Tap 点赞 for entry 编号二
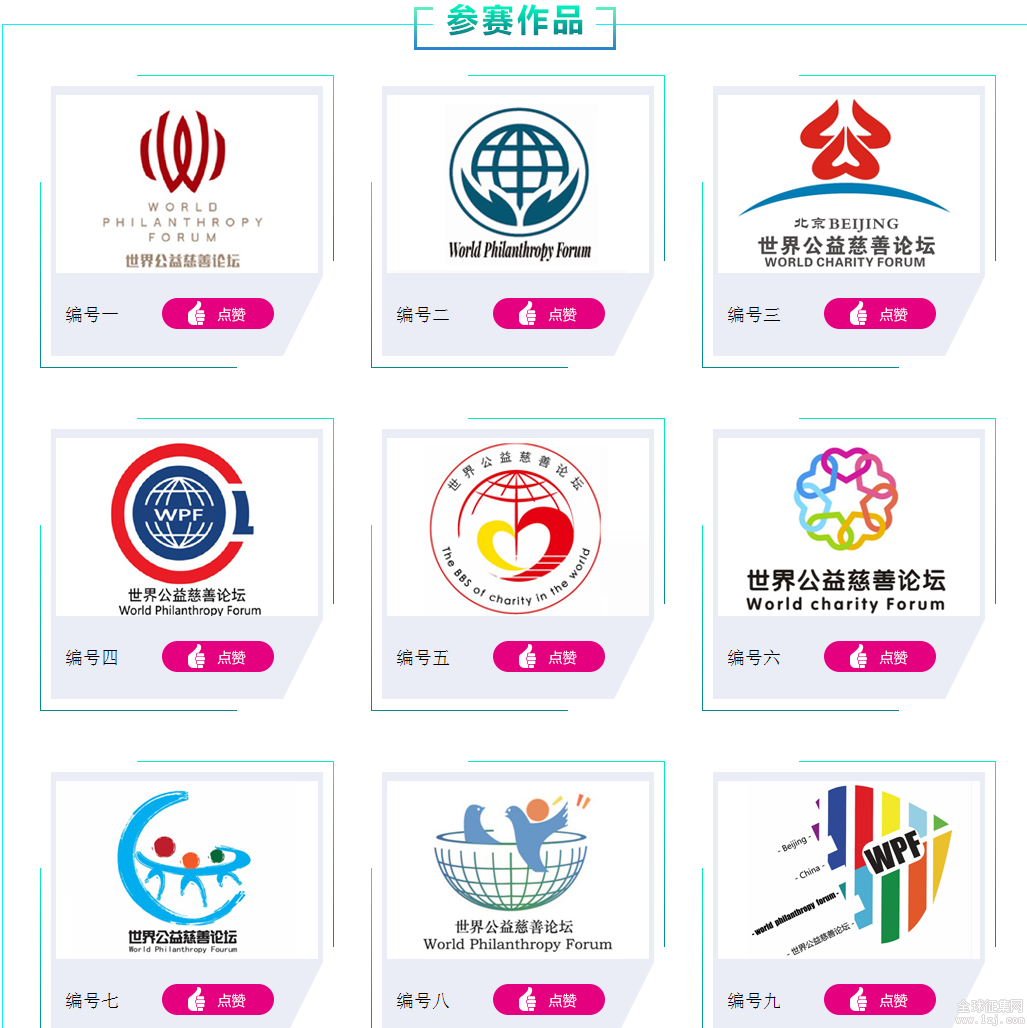1027x1028 pixels. [x=549, y=314]
